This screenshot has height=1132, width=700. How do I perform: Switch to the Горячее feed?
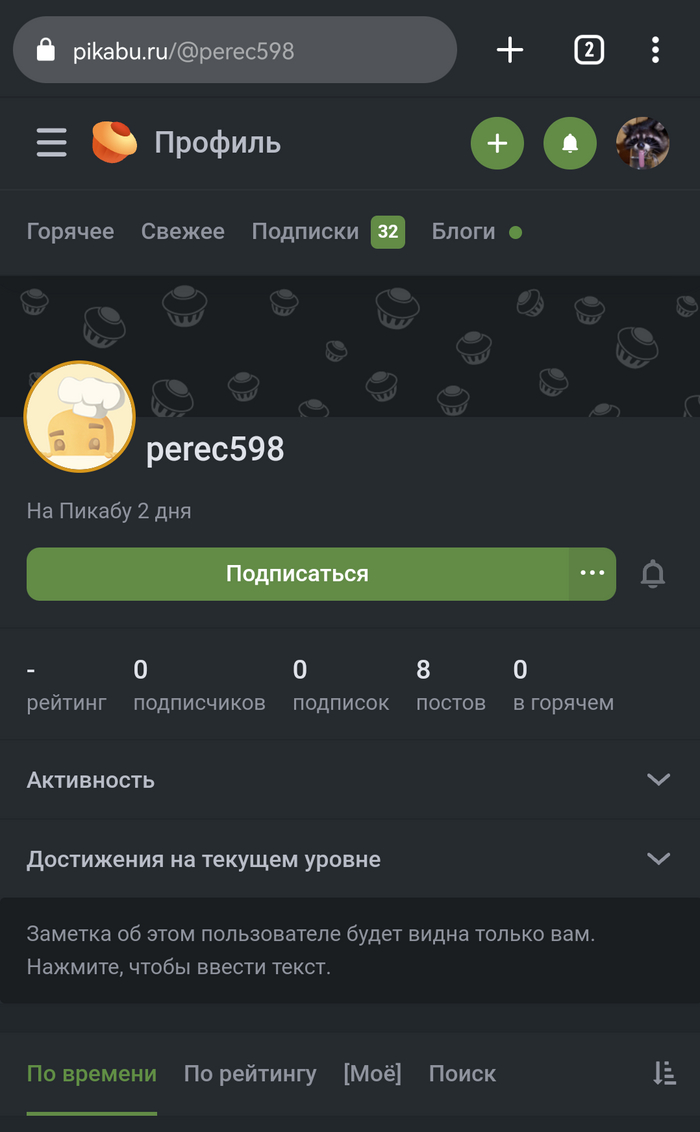70,232
